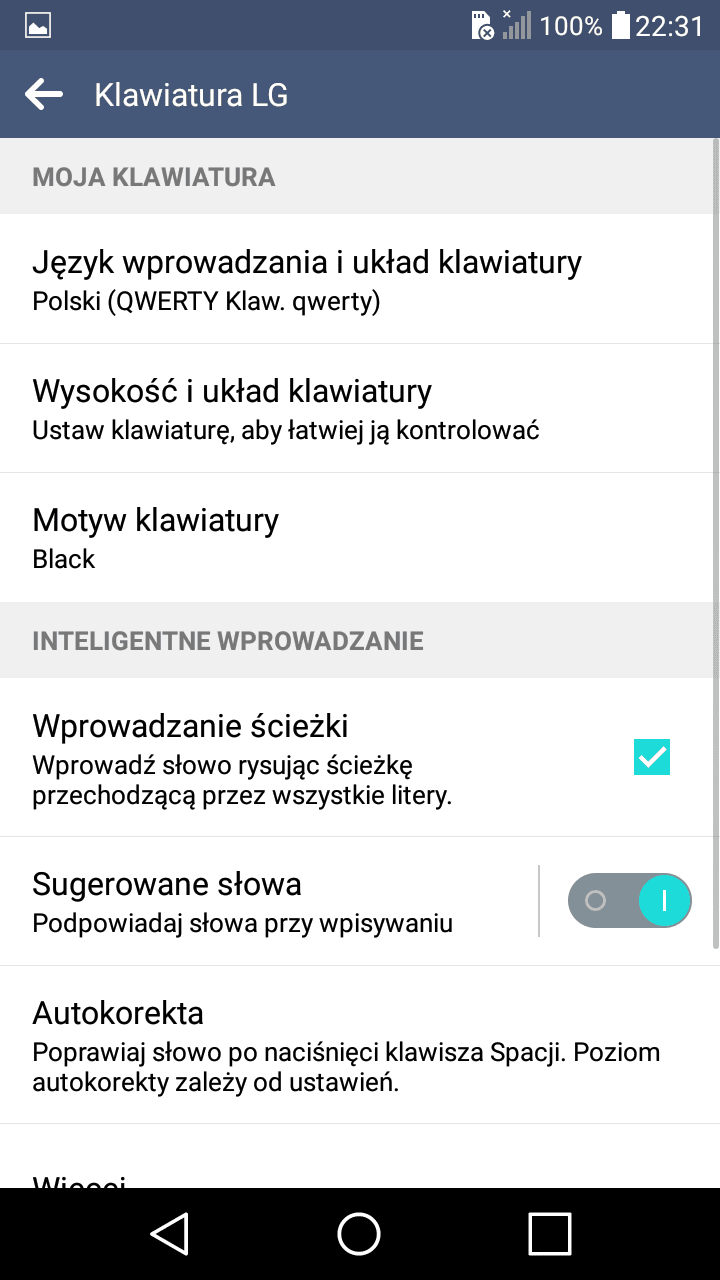Image resolution: width=720 pixels, height=1280 pixels.
Task: Open Autokorekta settings
Action: (360, 1045)
